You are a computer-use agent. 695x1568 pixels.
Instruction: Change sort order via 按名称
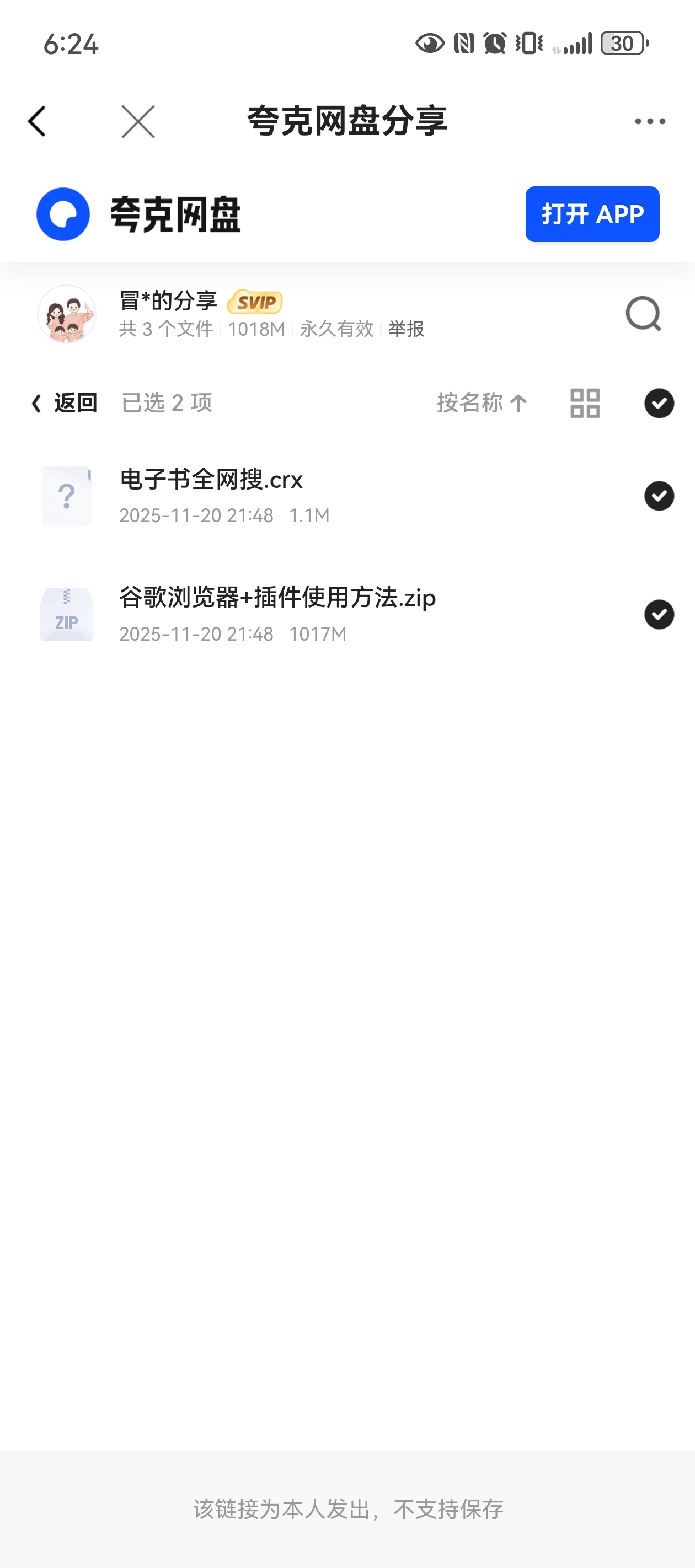(x=482, y=403)
